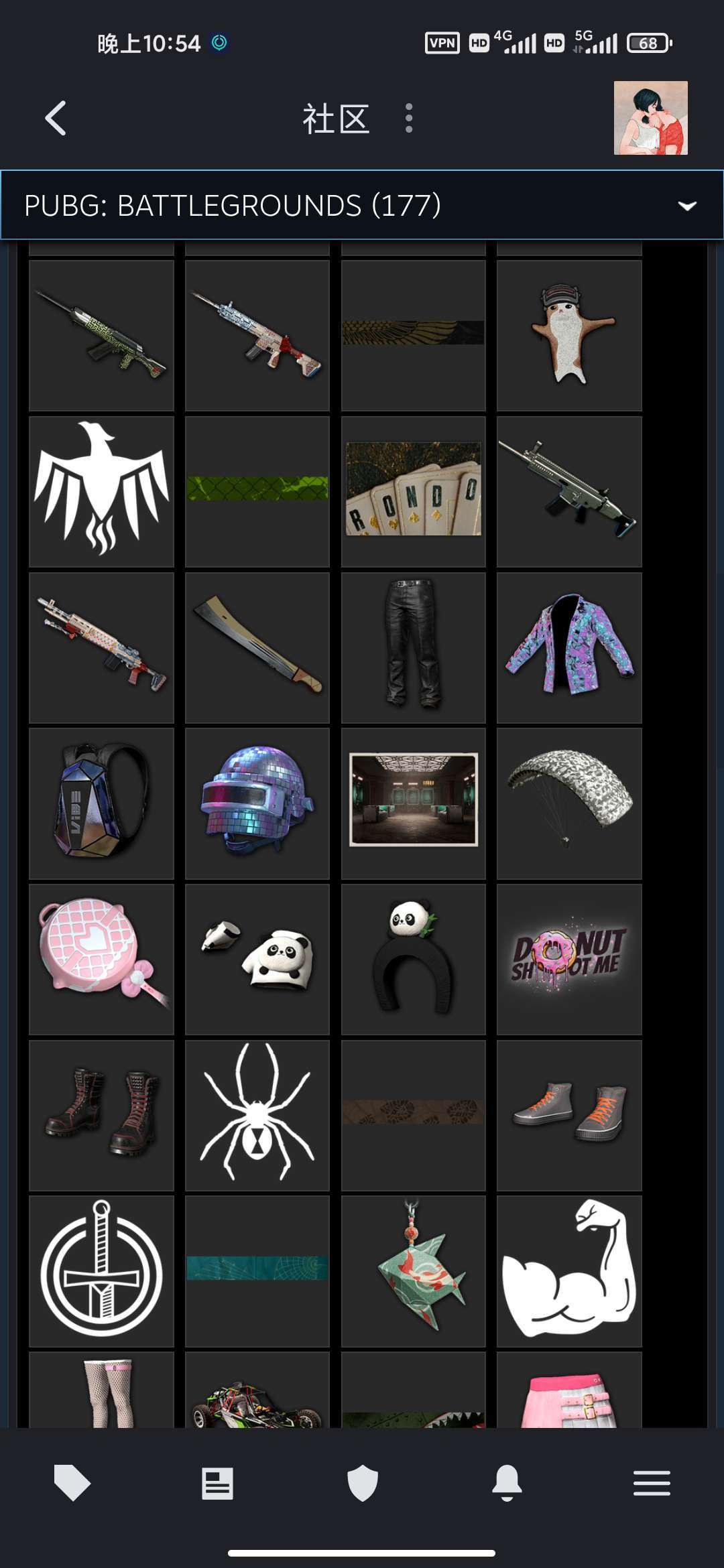The height and width of the screenshot is (1568, 724).
Task: Go back using the top-left arrow
Action: pyautogui.click(x=56, y=119)
